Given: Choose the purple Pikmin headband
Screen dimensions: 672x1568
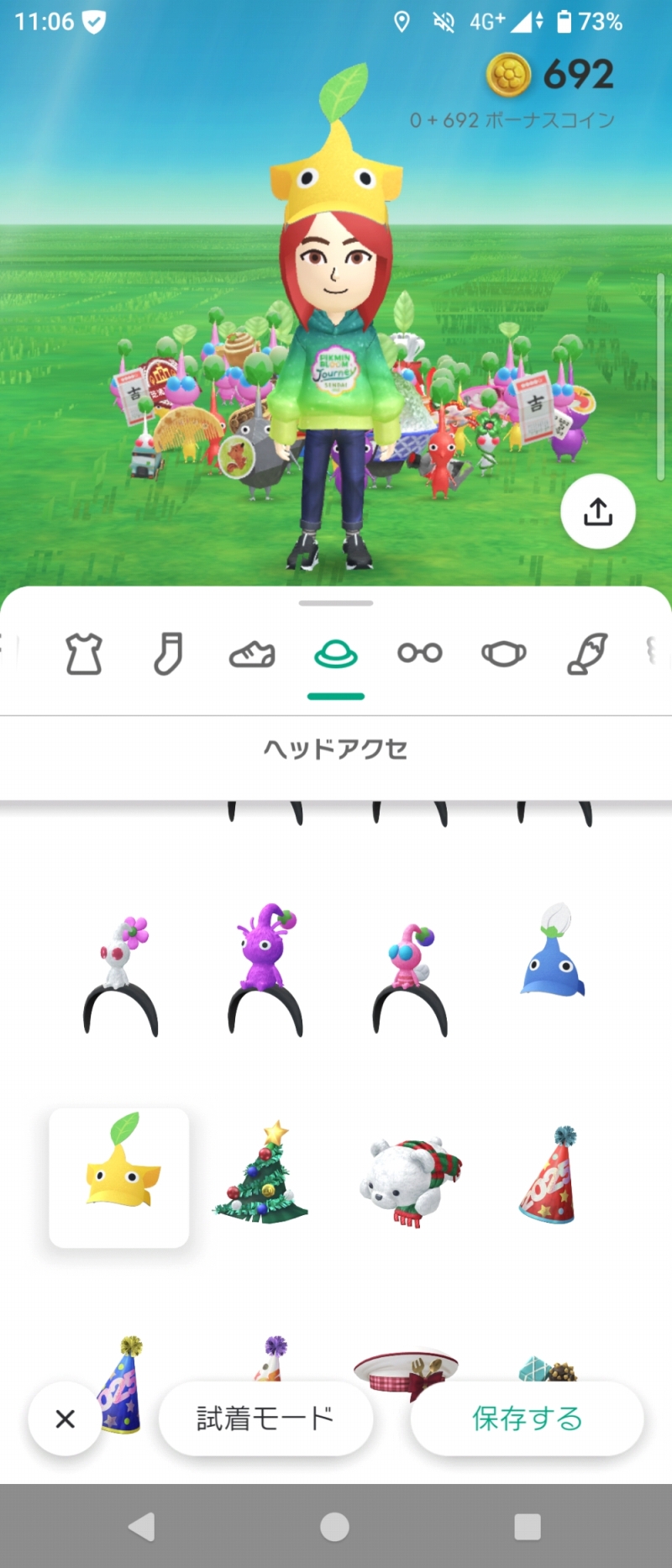Looking at the screenshot, I should coord(265,971).
